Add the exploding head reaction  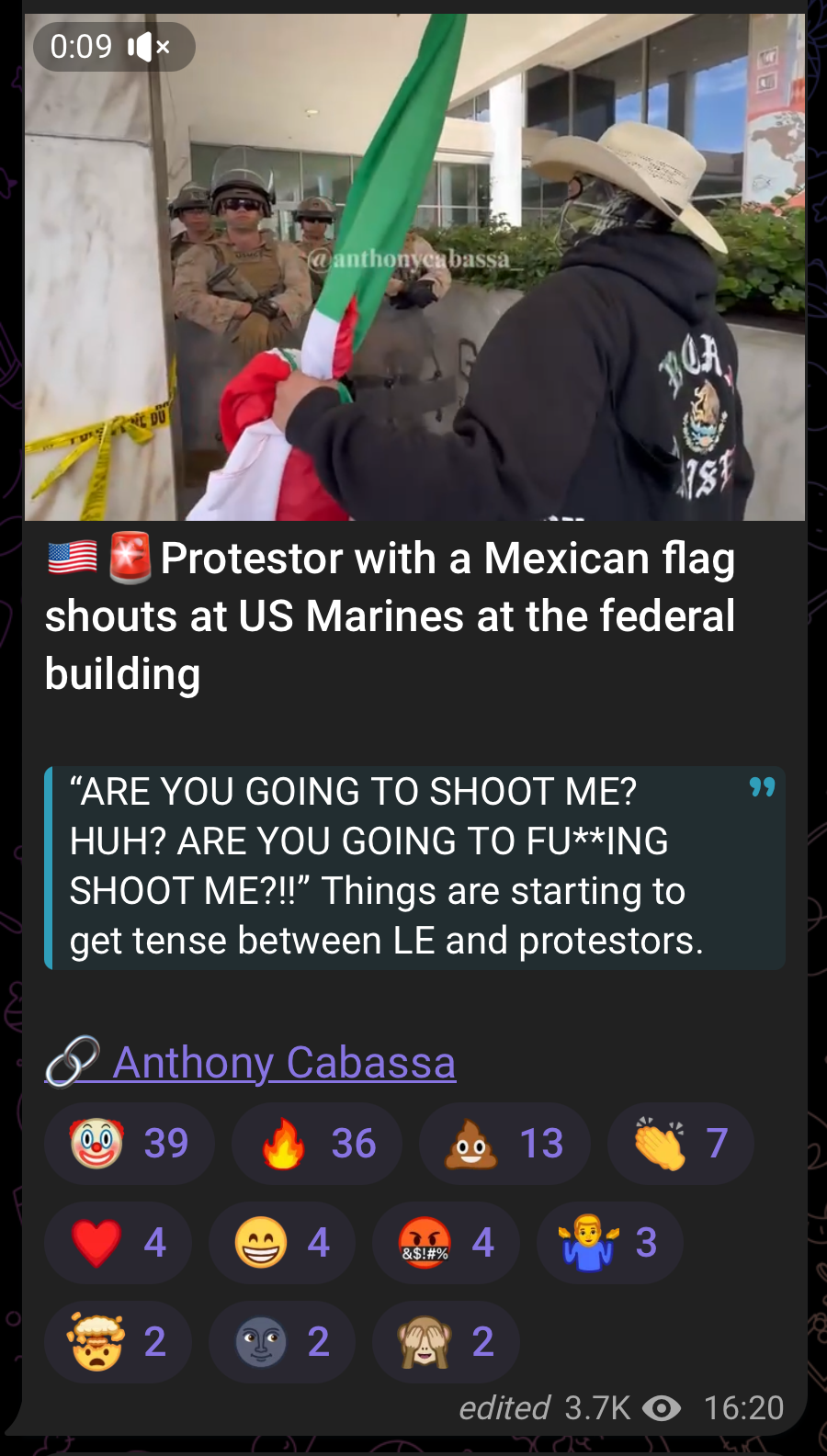[x=118, y=1342]
